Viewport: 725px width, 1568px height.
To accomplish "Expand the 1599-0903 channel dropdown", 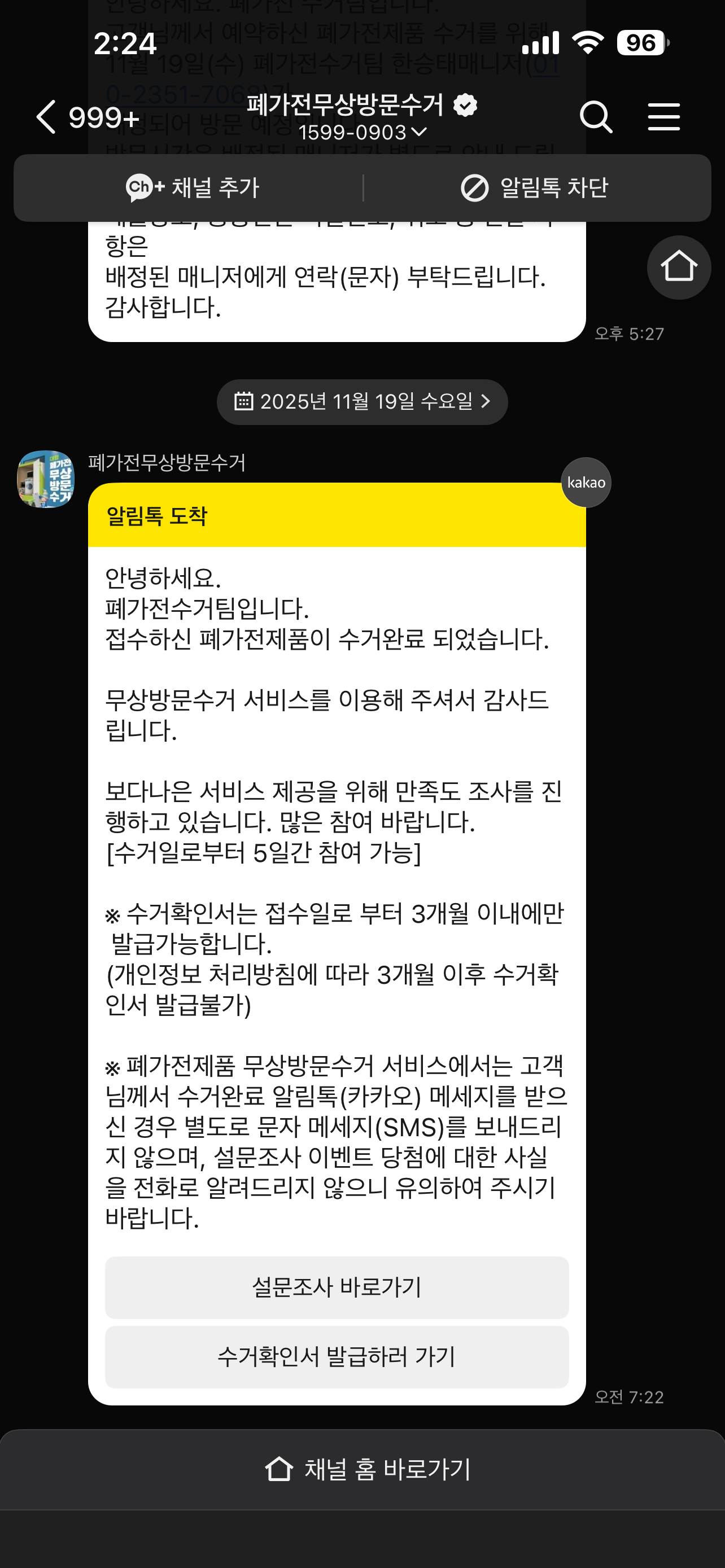I will (363, 132).
